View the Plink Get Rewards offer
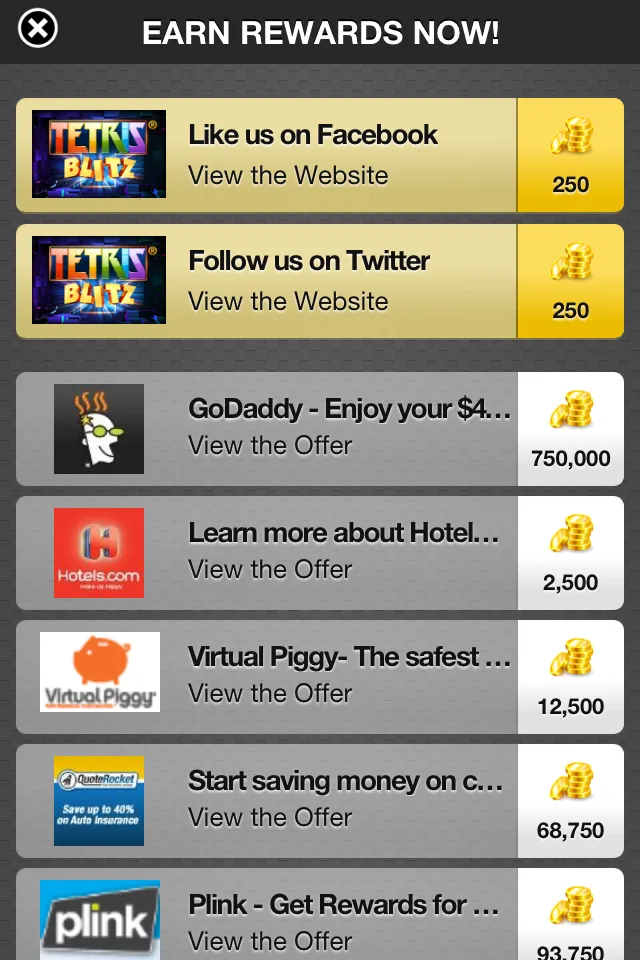Screen dimensions: 640x960 click(320, 918)
